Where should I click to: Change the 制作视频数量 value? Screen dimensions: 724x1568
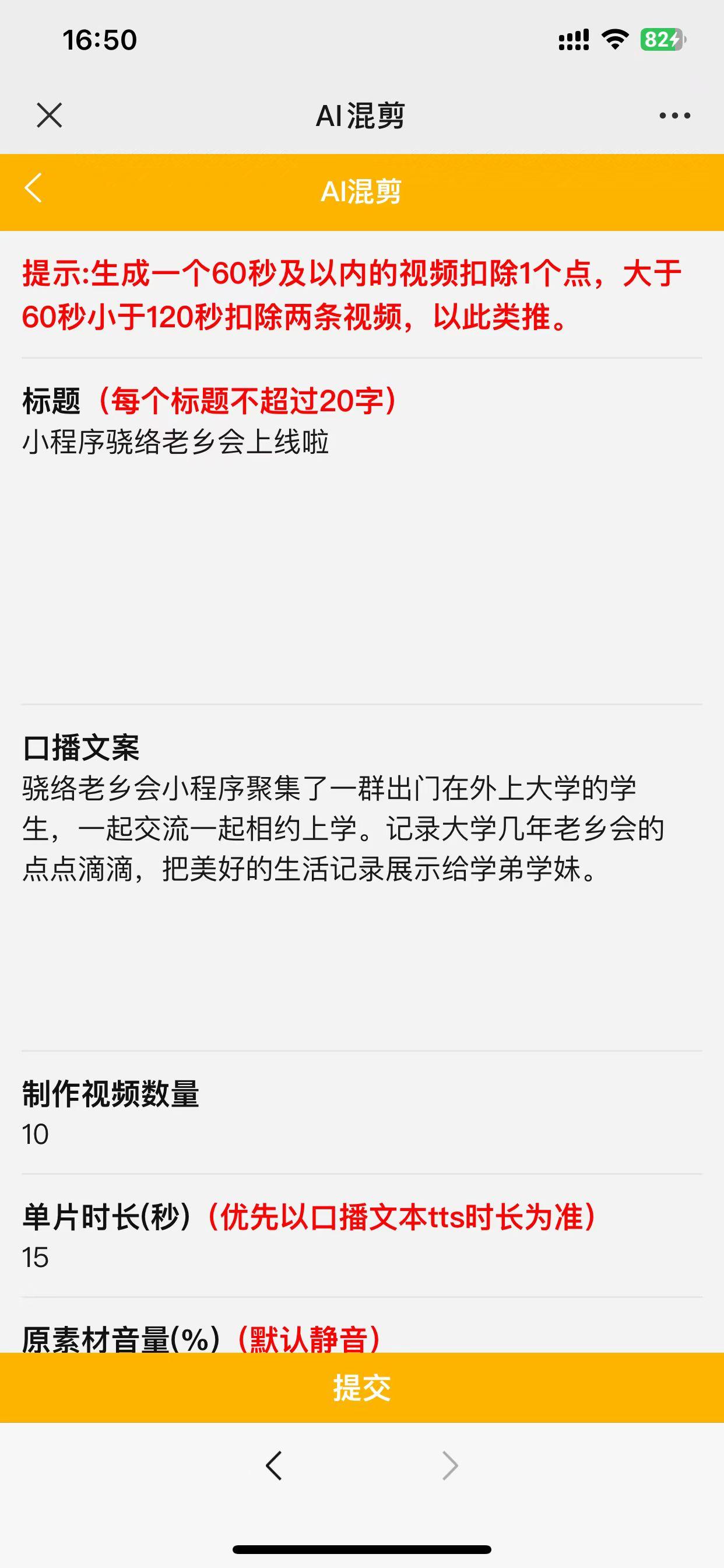[x=361, y=1135]
